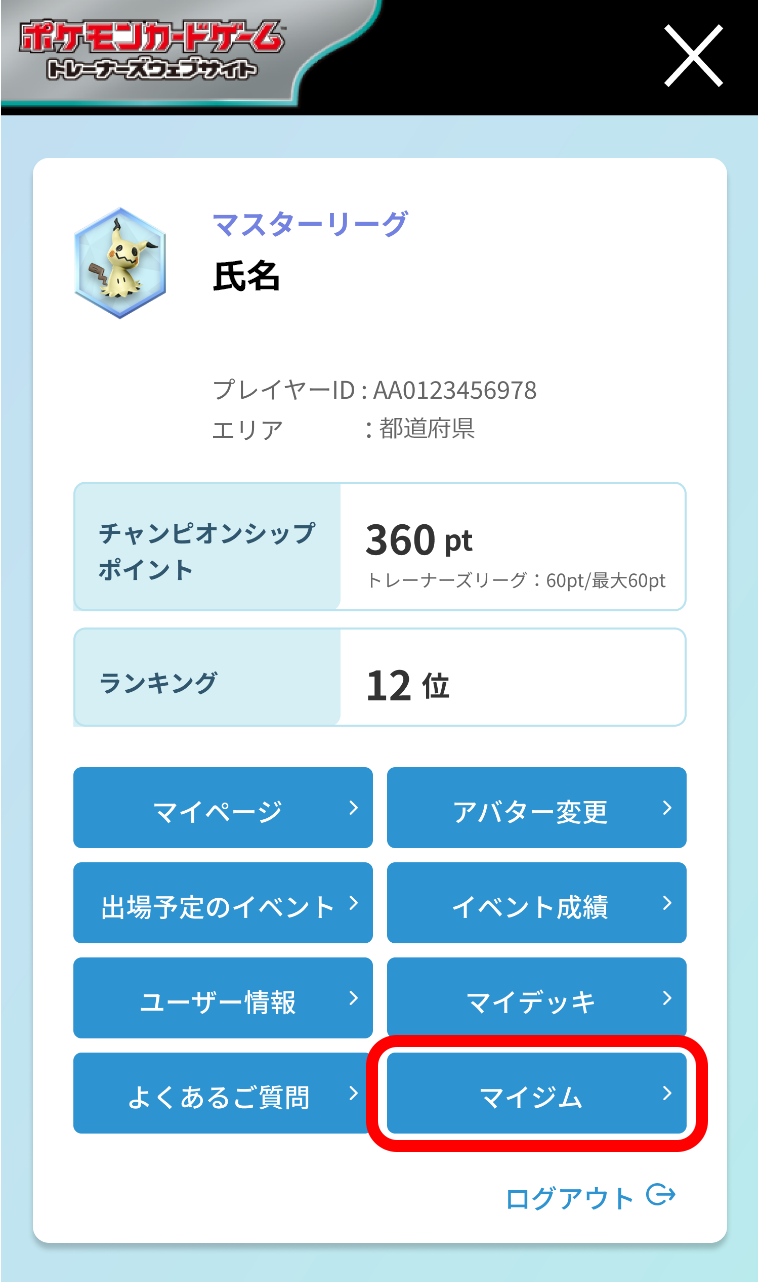Click the chevron on マイページ button

click(x=355, y=807)
